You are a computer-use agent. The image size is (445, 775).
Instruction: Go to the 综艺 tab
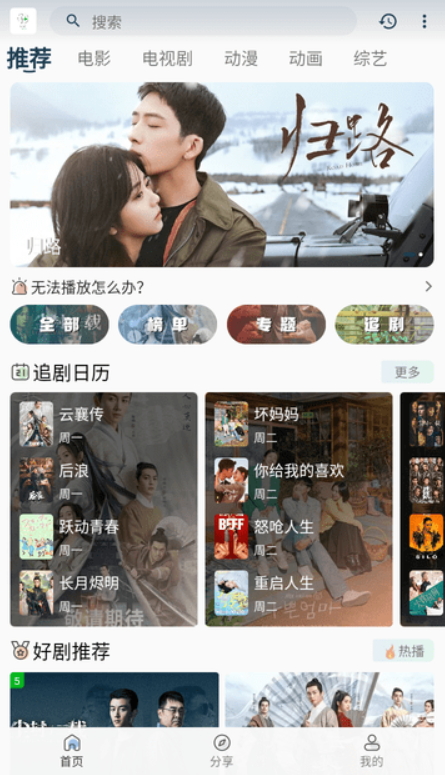pos(370,58)
